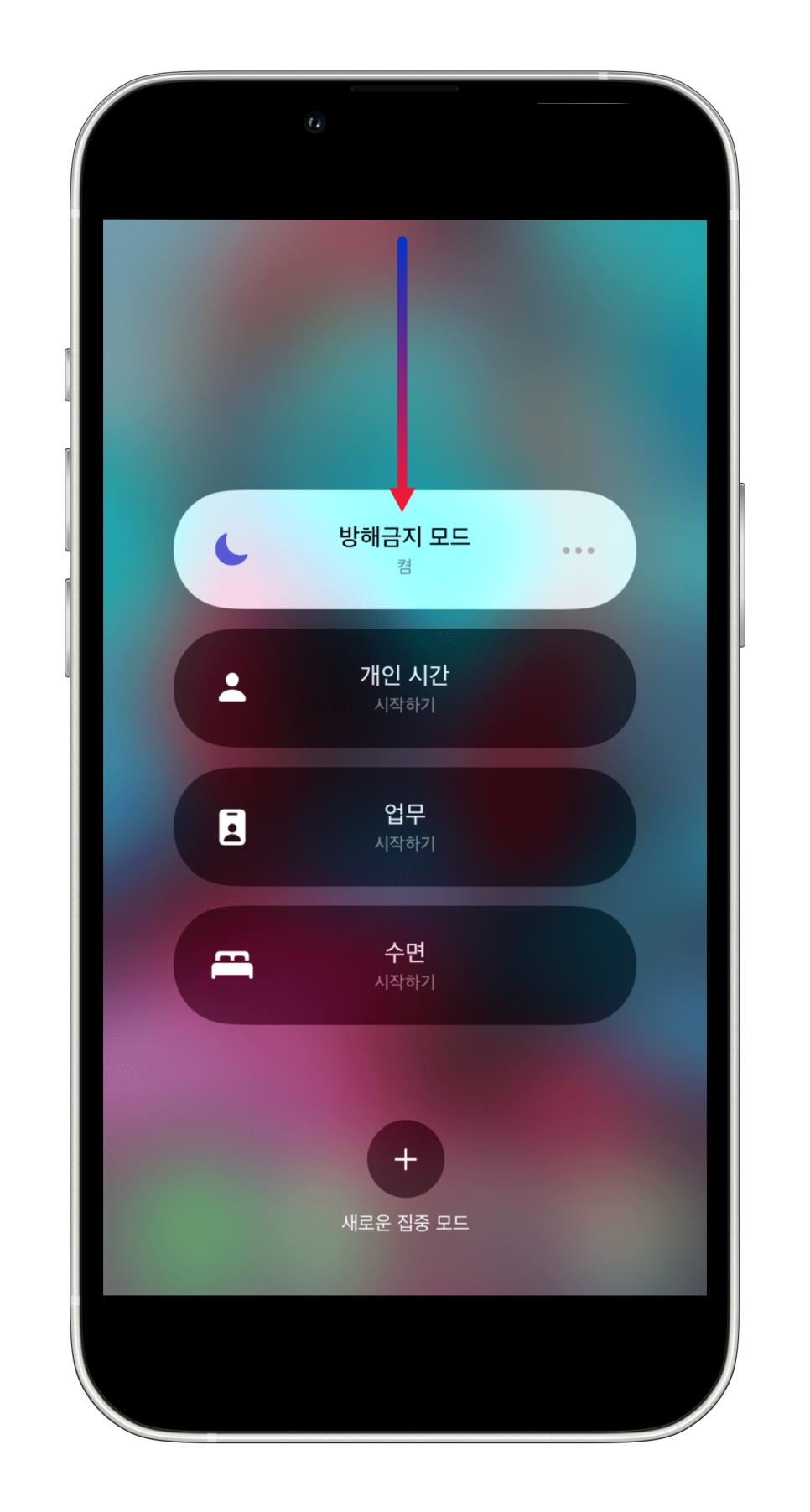810x1512 pixels.
Task: Start the 수면 focus mode
Action: click(x=404, y=965)
